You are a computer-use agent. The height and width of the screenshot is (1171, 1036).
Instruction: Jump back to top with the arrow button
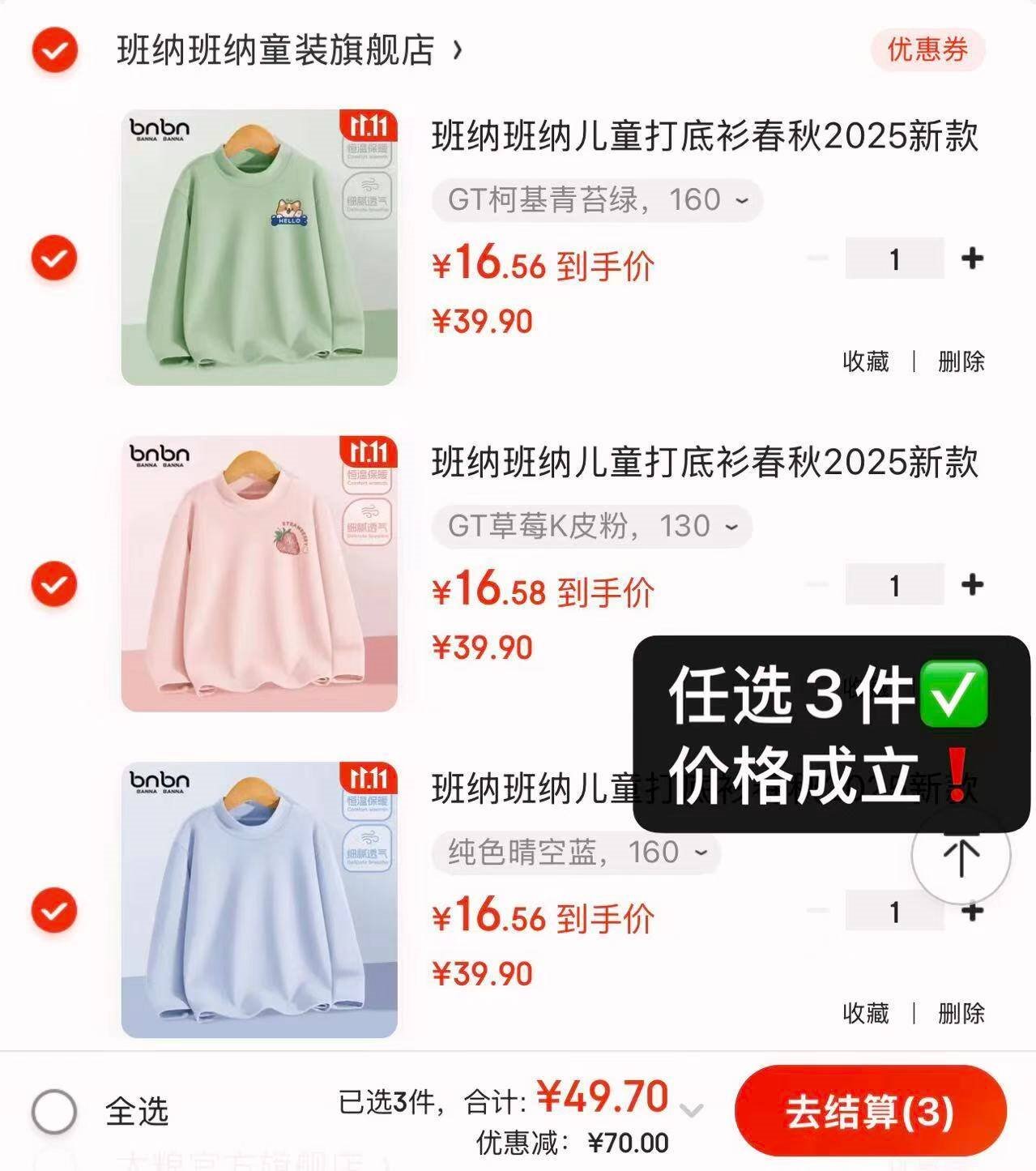(961, 856)
